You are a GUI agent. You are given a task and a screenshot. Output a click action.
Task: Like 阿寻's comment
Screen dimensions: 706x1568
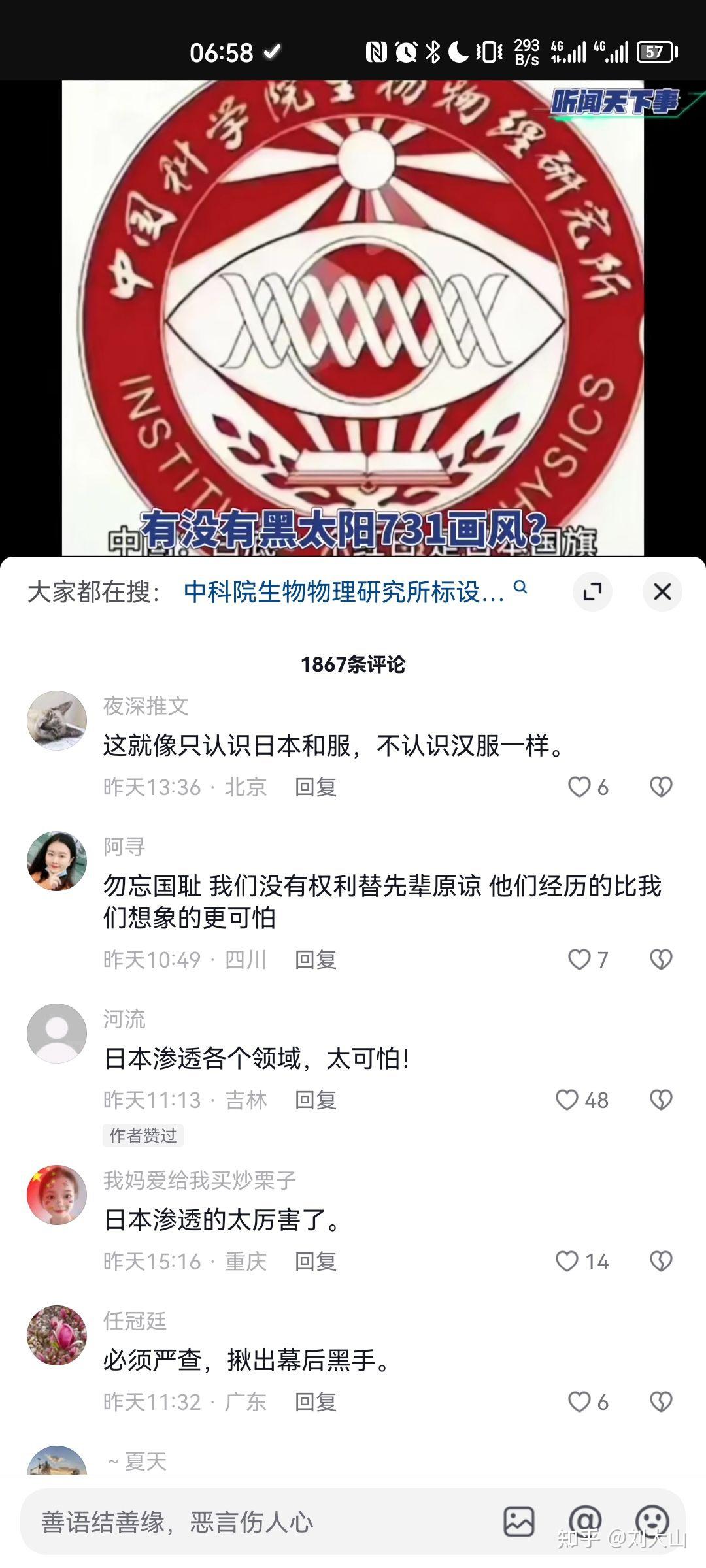pos(579,960)
